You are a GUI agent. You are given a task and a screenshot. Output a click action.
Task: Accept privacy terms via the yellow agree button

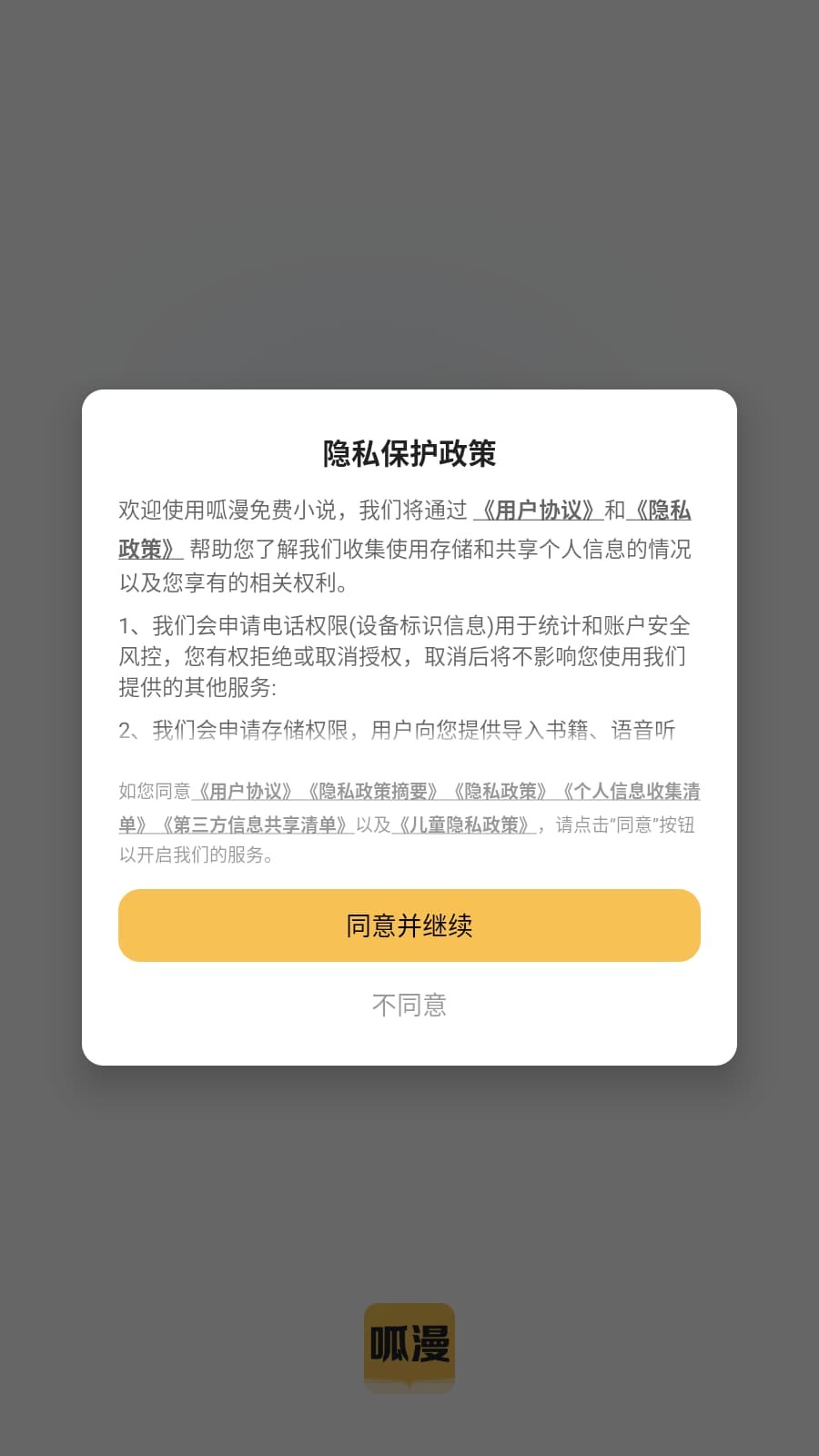pyautogui.click(x=409, y=925)
